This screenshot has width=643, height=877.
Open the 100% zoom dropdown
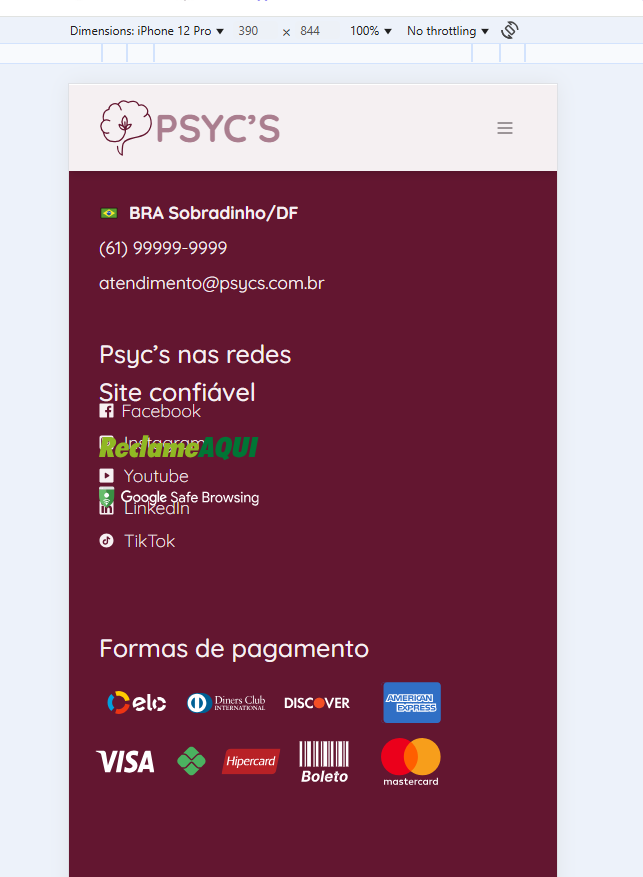370,31
